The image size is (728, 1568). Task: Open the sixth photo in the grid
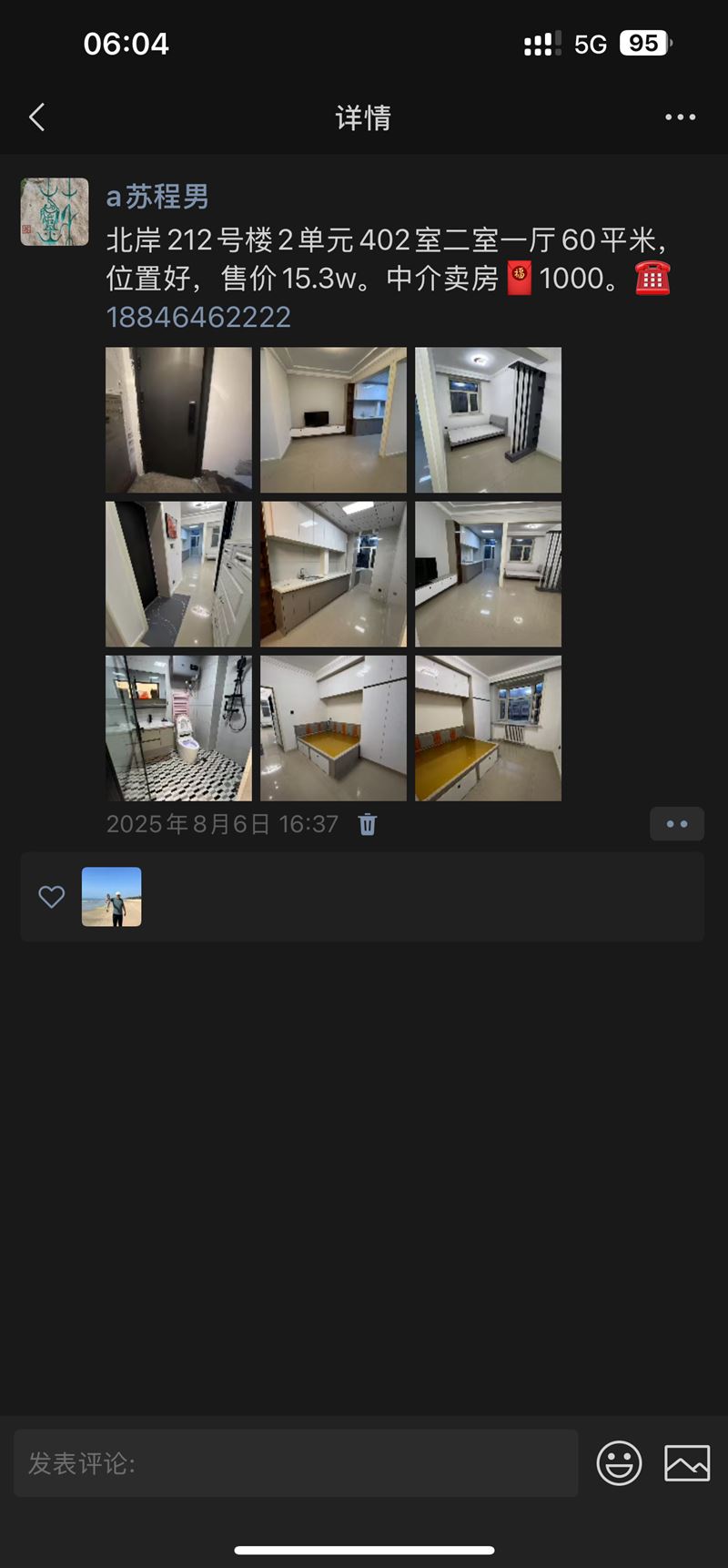pyautogui.click(x=488, y=574)
